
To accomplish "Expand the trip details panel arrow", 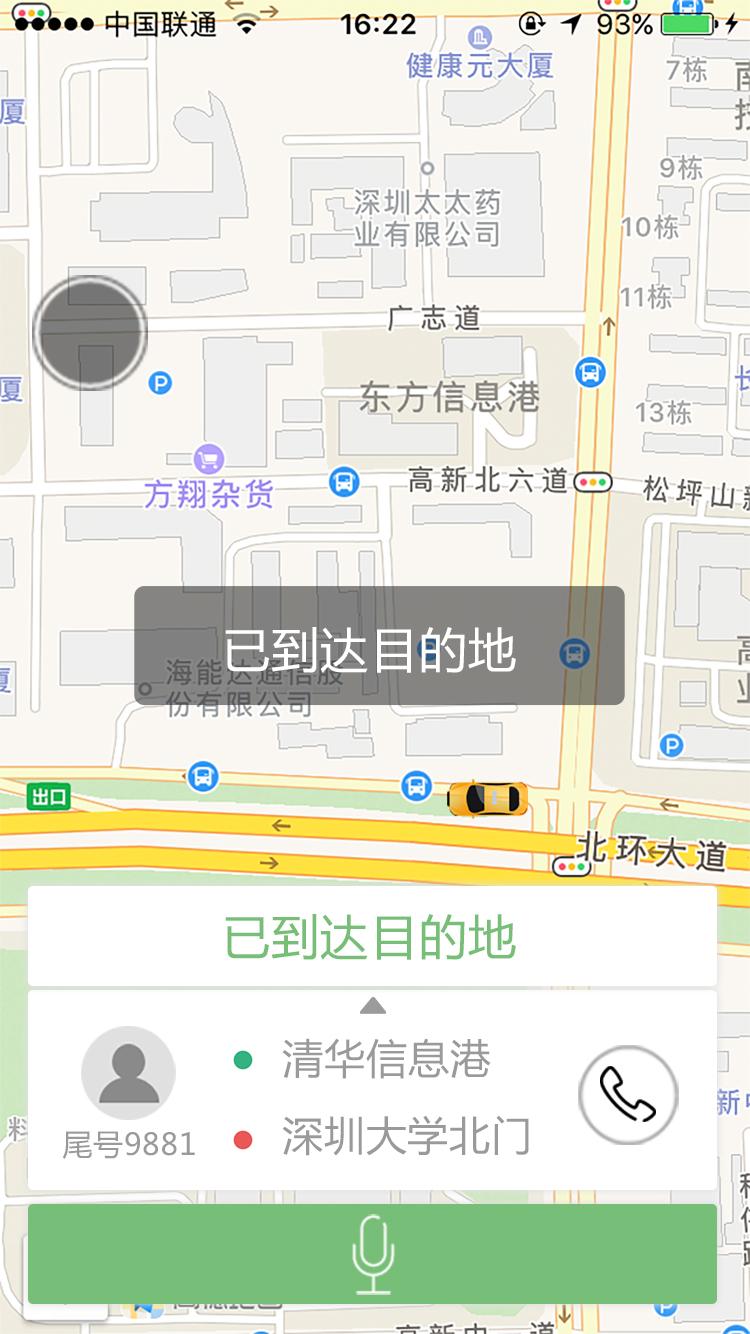I will [372, 1005].
